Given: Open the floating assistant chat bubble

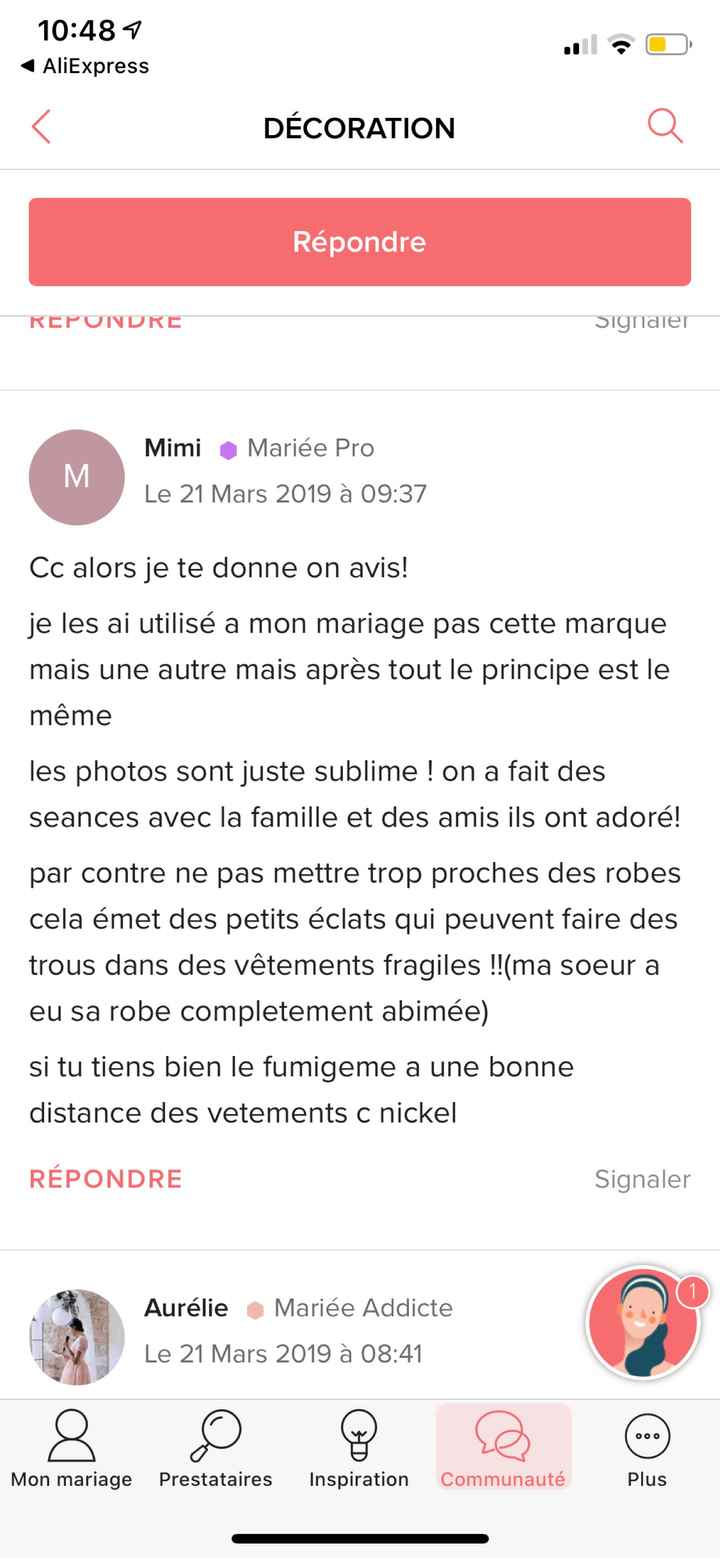Looking at the screenshot, I should coord(643,1324).
